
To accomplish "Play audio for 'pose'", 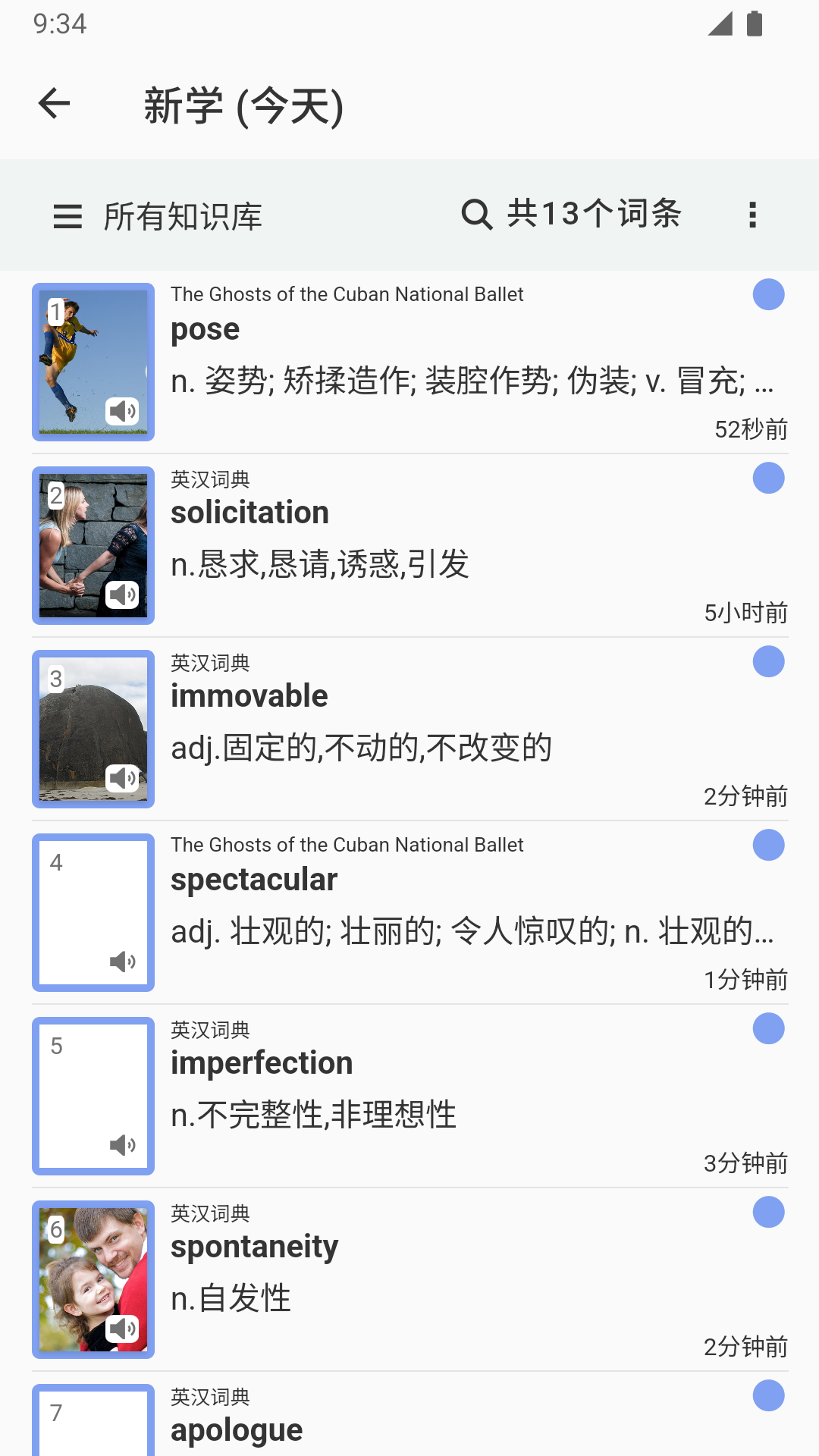I will coord(122,411).
